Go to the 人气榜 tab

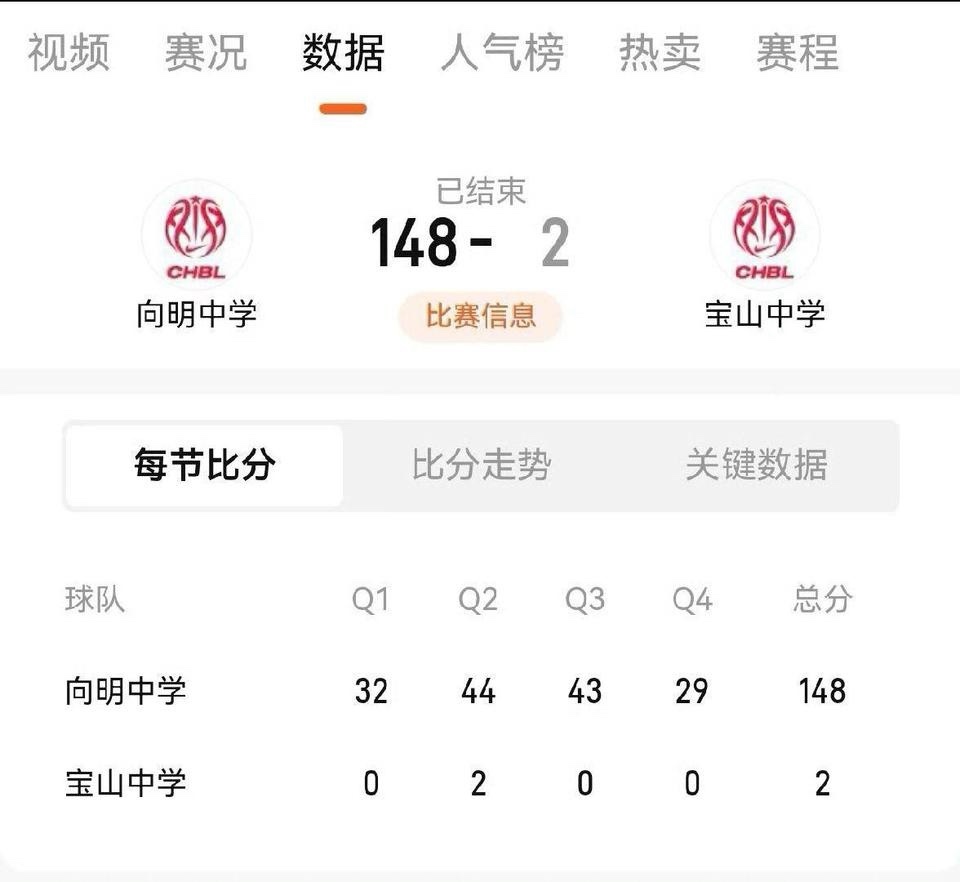point(501,53)
